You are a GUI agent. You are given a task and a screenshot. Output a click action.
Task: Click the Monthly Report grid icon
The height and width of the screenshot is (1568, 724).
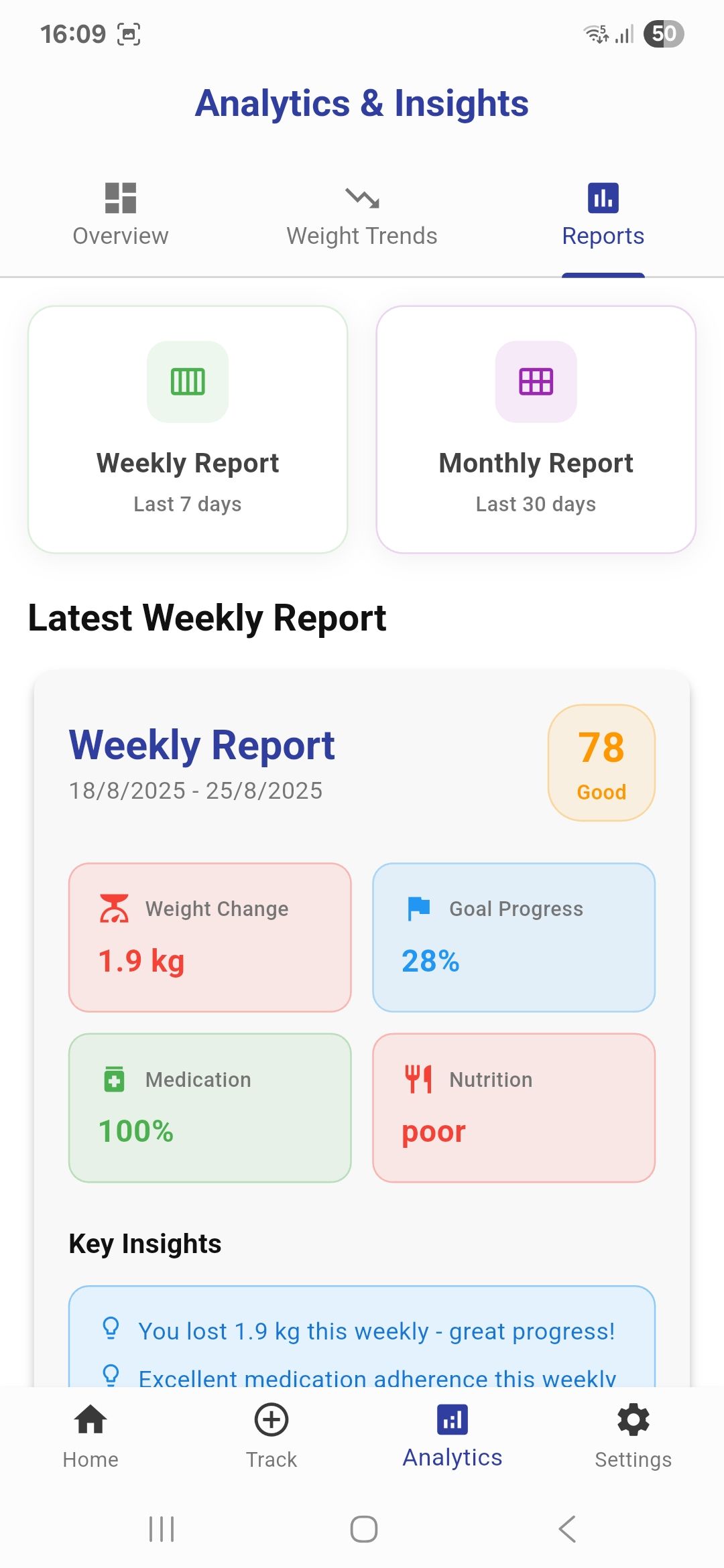tap(535, 382)
